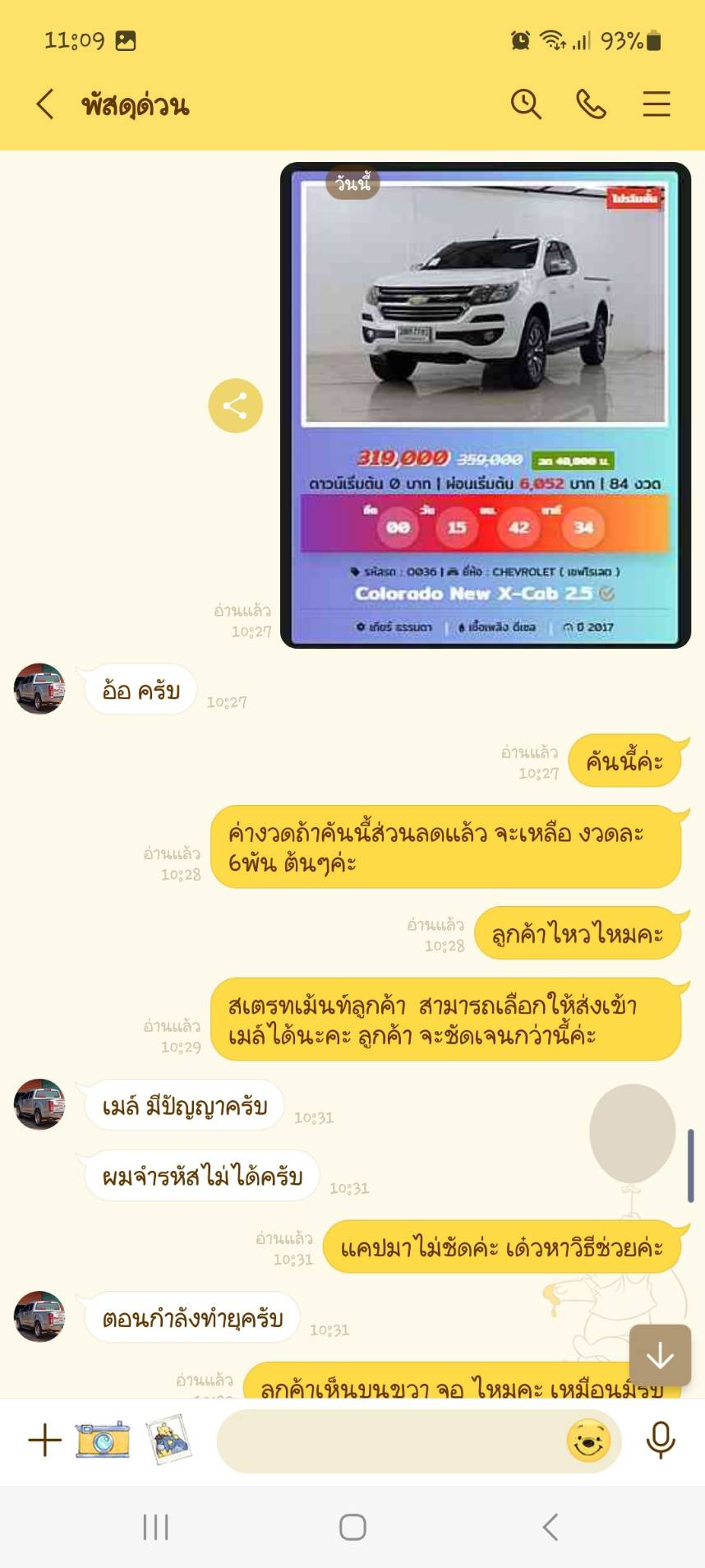The height and width of the screenshot is (1568, 705).
Task: Go back from the พัสดุด่วน chat
Action: point(45,104)
